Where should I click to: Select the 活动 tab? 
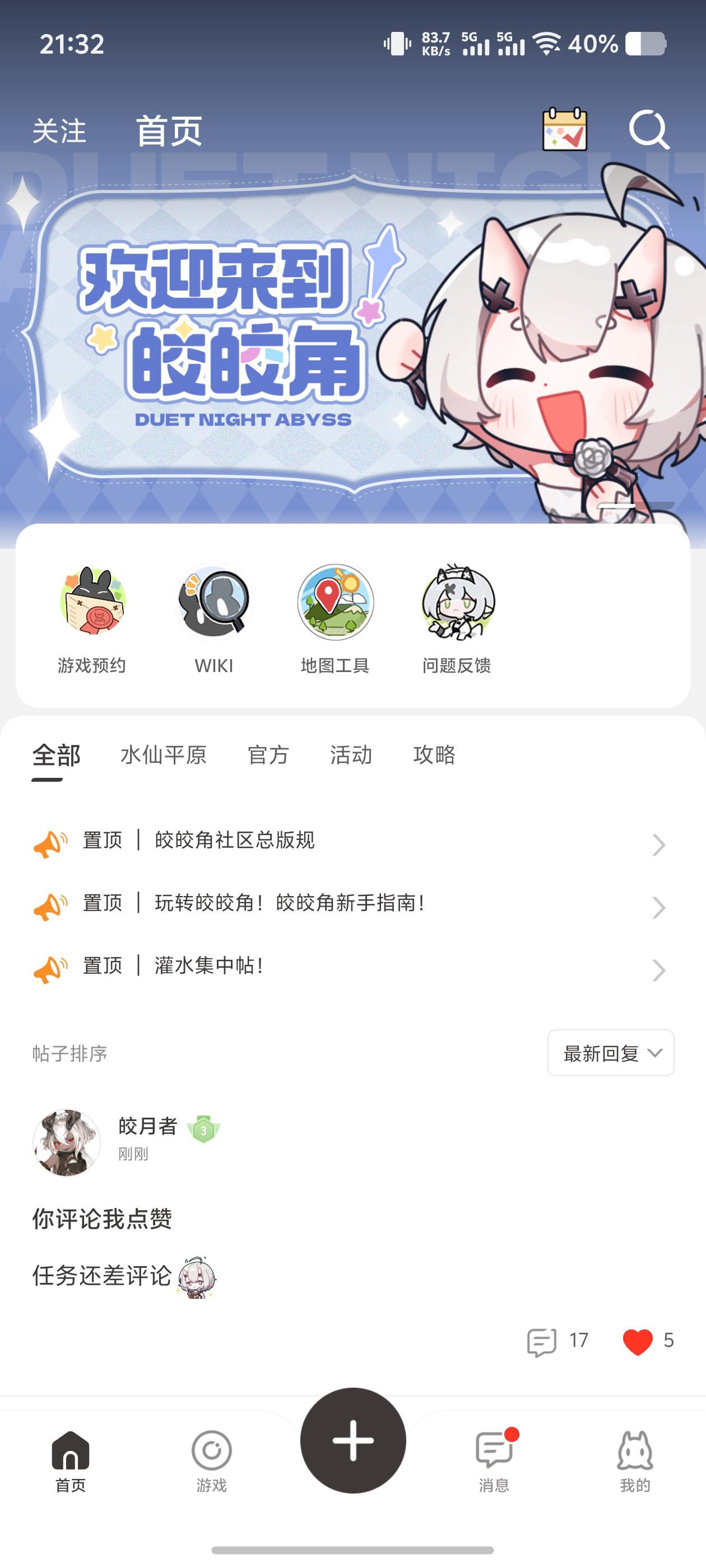tap(351, 755)
